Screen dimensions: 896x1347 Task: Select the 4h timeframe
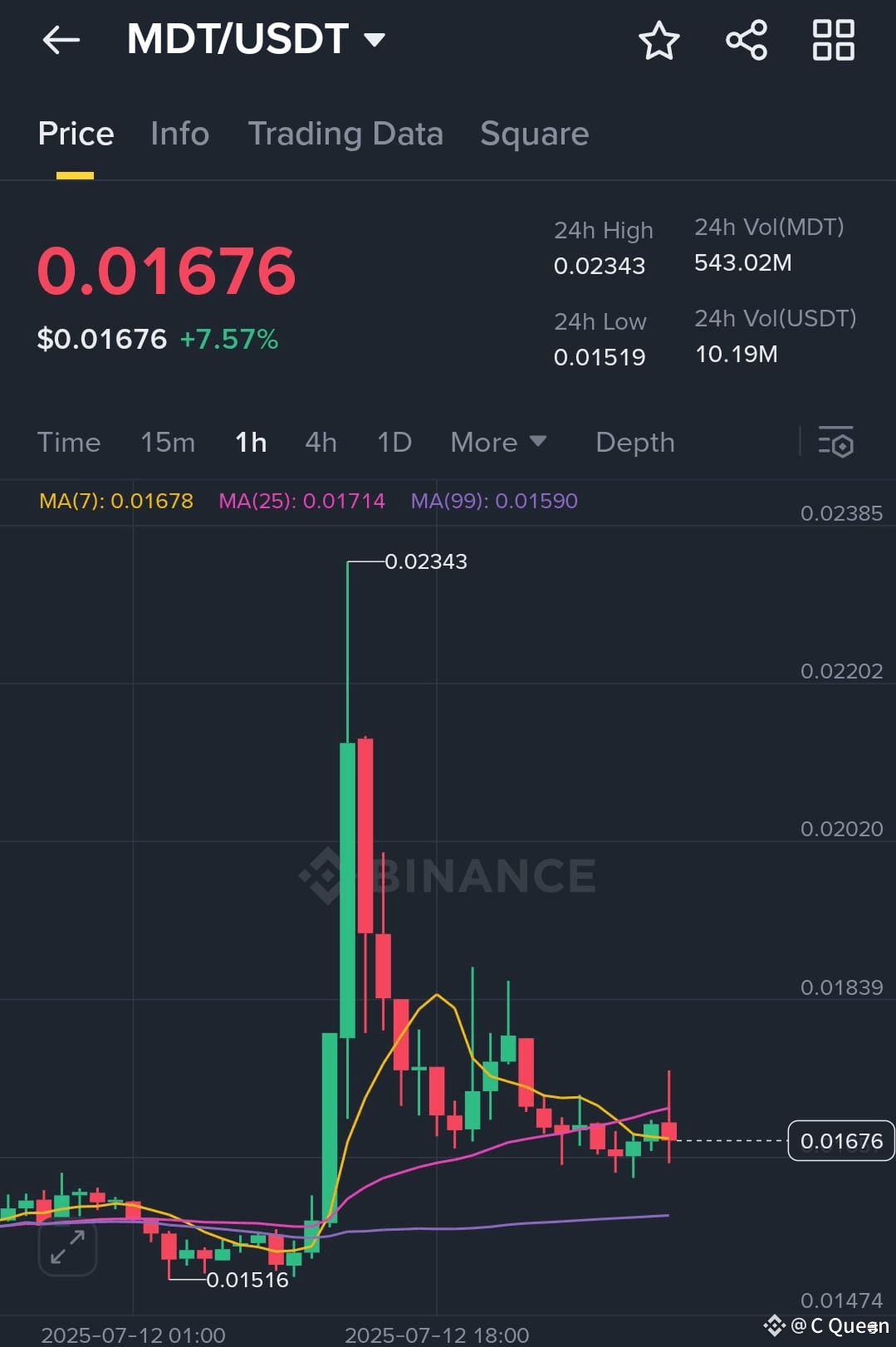320,443
